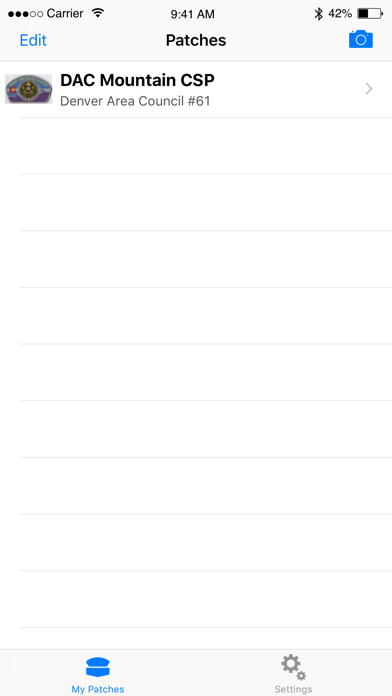Viewport: 392px width, 696px height.
Task: Switch to the Settings tab
Action: [x=293, y=673]
